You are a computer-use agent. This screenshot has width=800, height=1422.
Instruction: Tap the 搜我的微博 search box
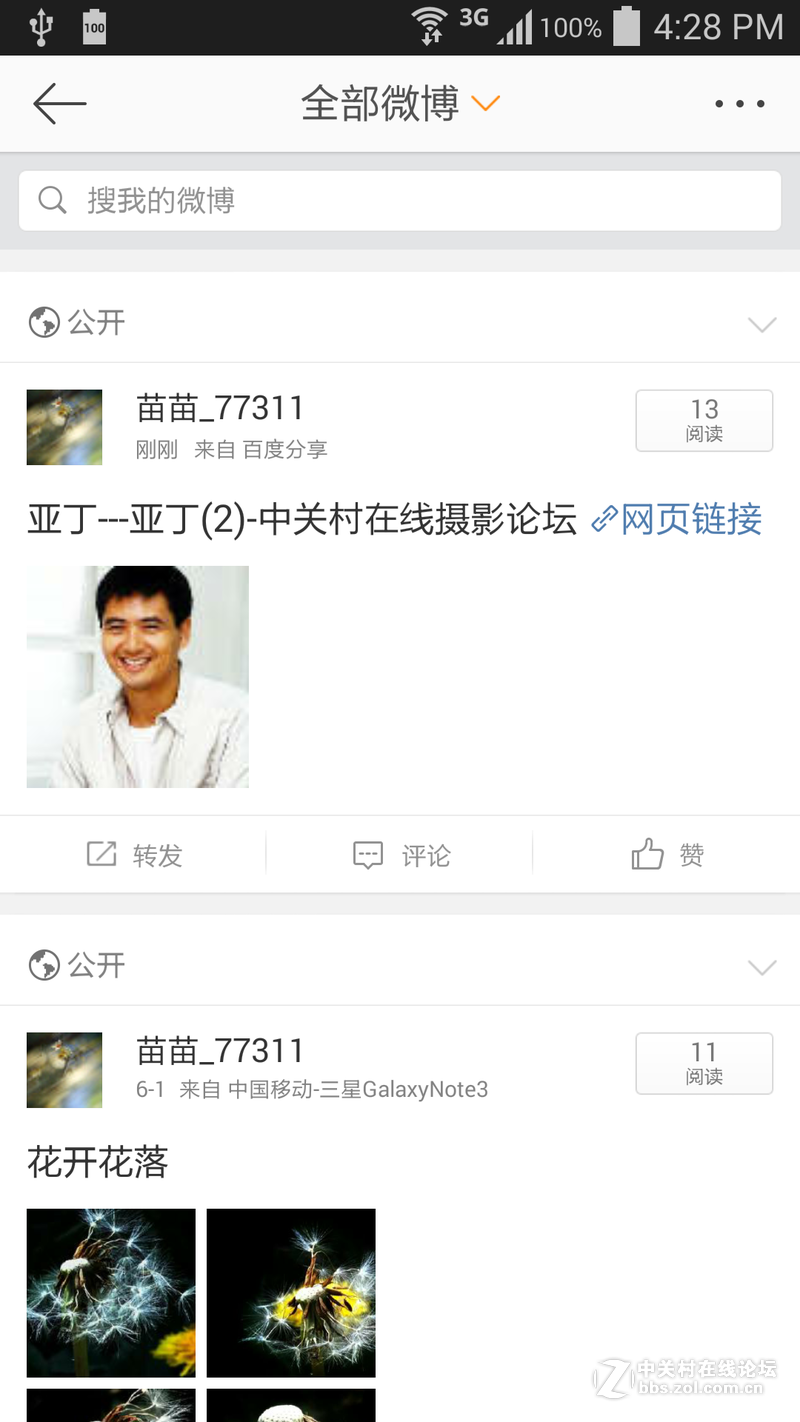coord(400,201)
